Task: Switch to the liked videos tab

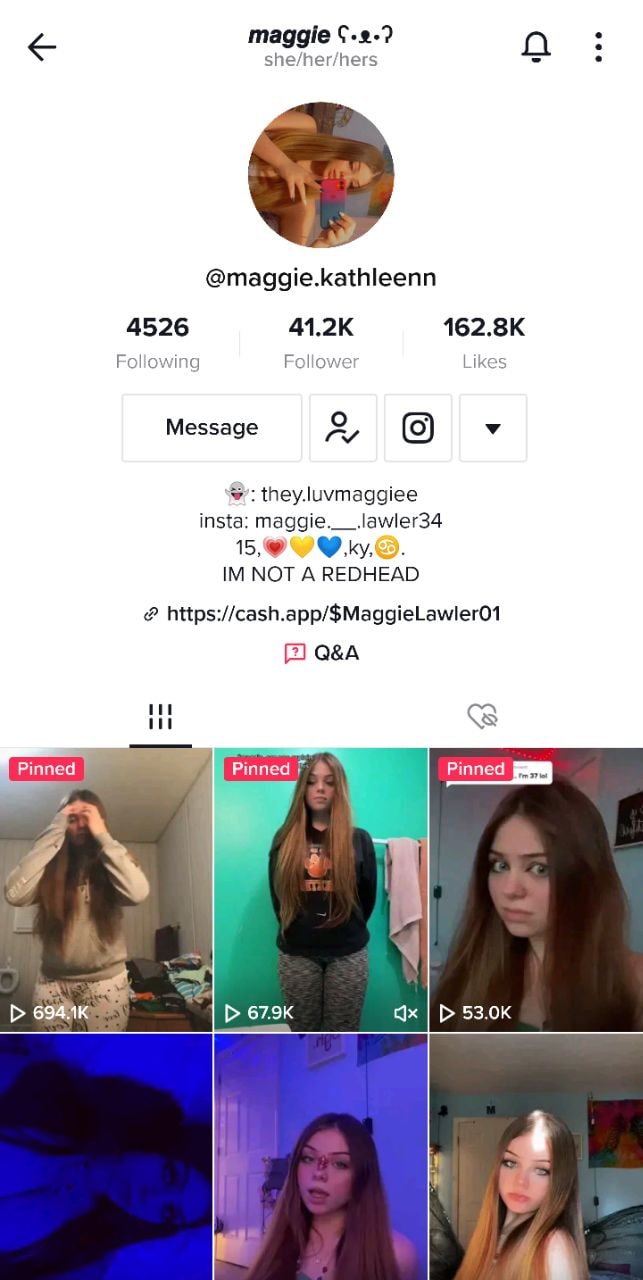Action: (x=482, y=716)
